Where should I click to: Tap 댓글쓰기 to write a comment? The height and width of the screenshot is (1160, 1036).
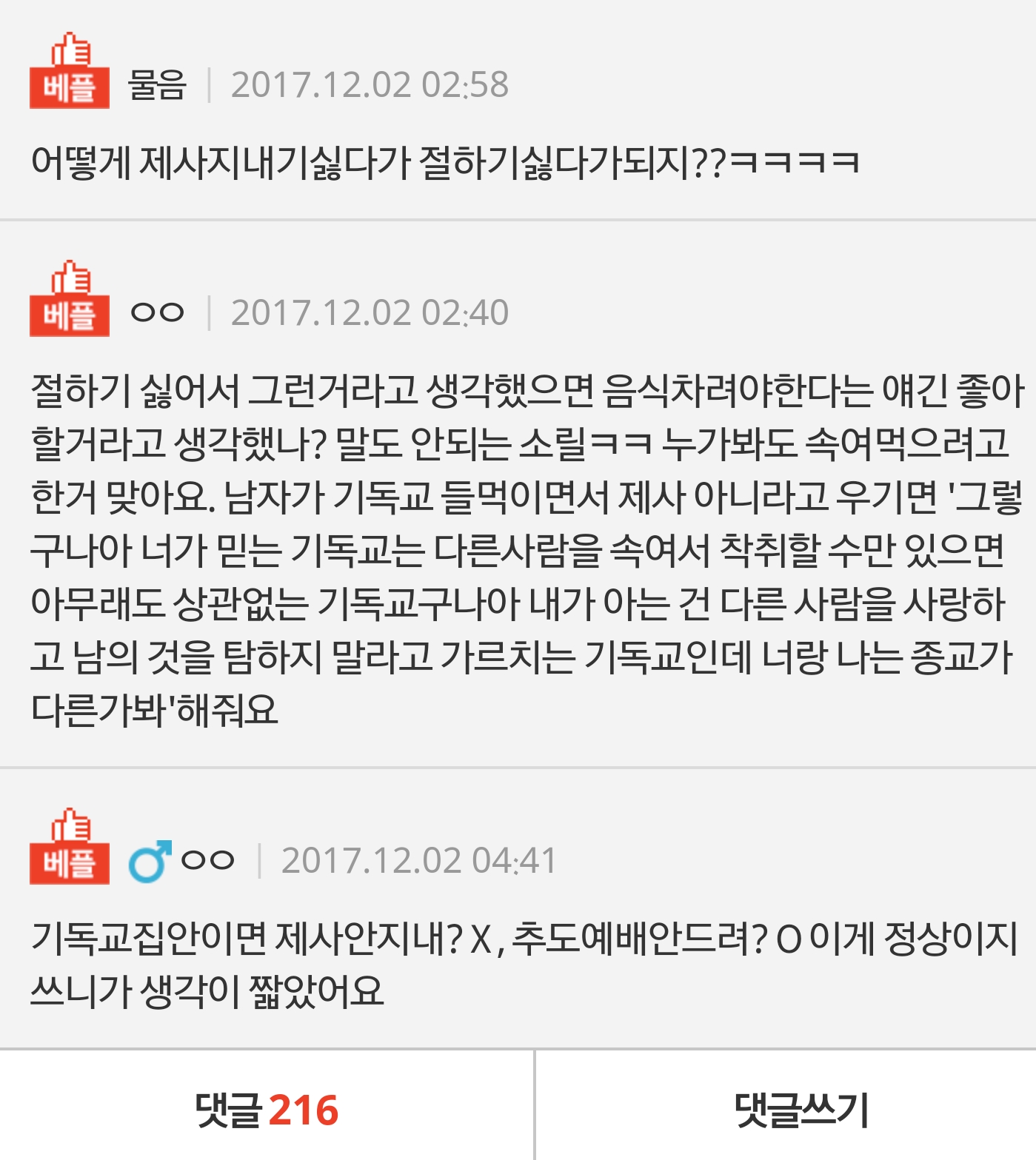(801, 1109)
